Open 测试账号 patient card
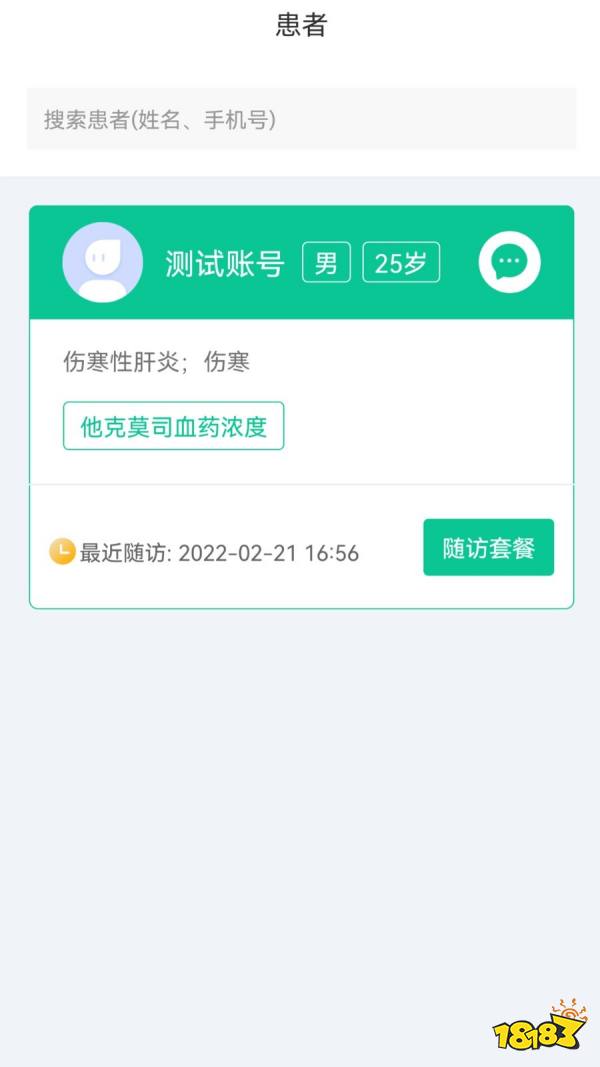This screenshot has height=1067, width=600. tap(224, 264)
